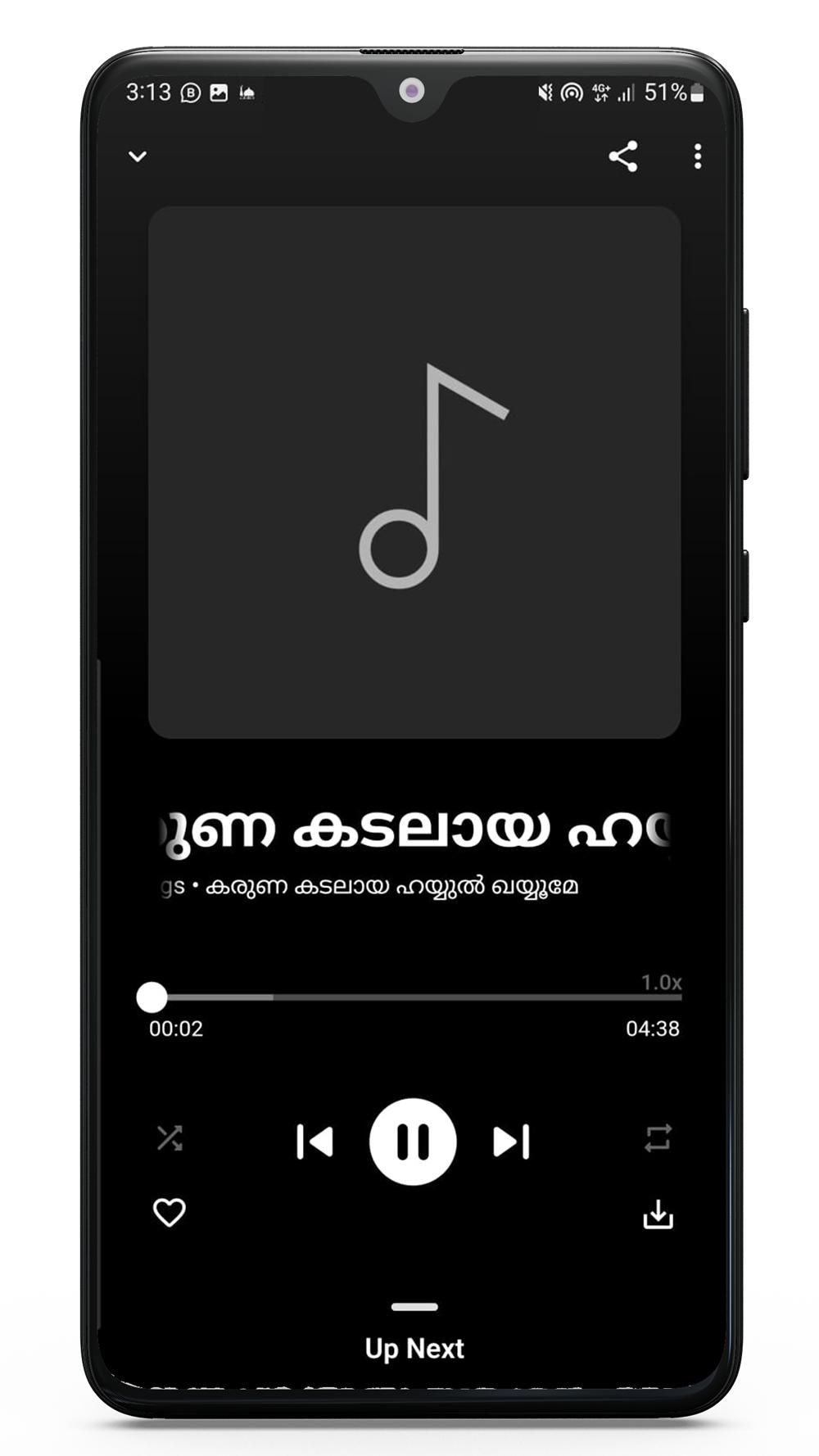The height and width of the screenshot is (1456, 819).
Task: Open the Up Next queue
Action: pos(414,1348)
